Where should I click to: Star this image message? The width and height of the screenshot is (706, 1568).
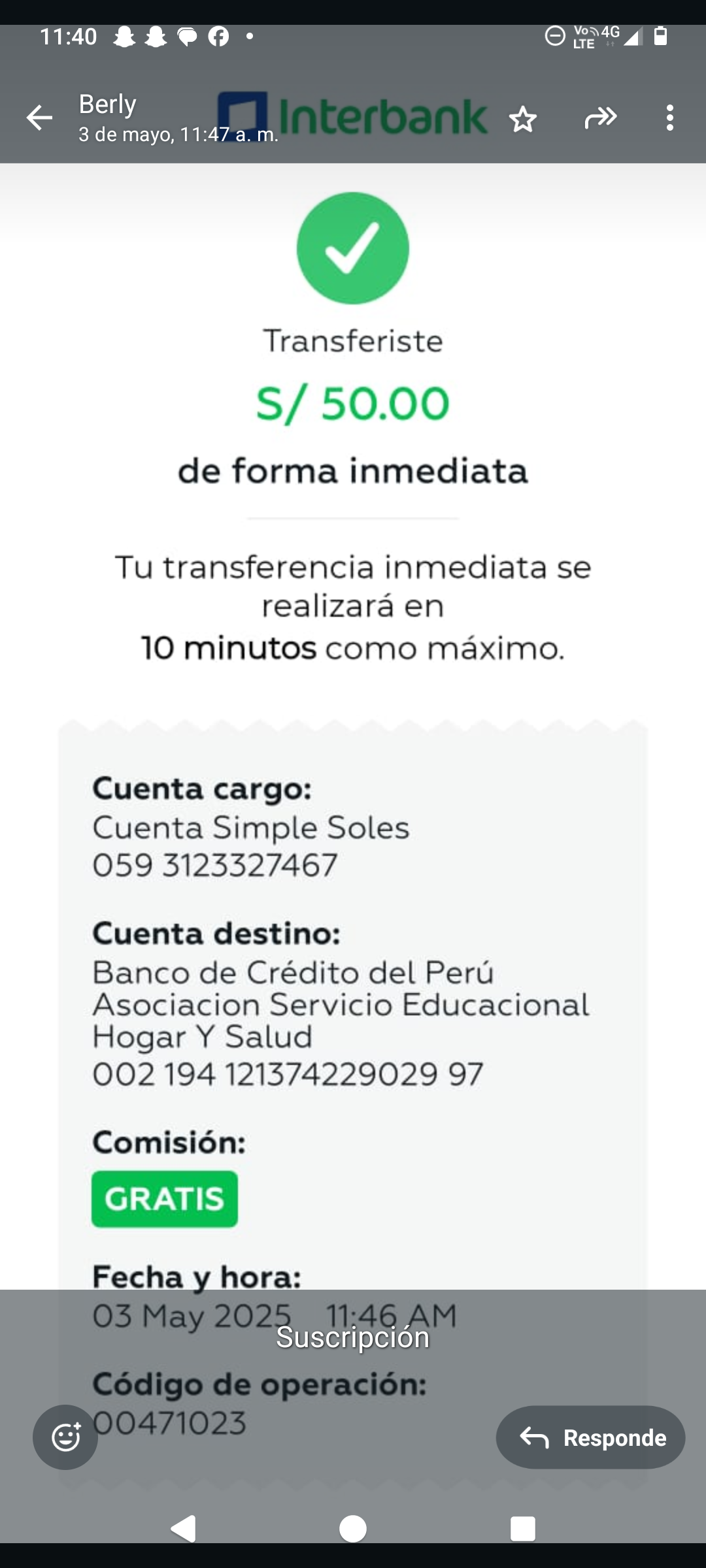523,120
